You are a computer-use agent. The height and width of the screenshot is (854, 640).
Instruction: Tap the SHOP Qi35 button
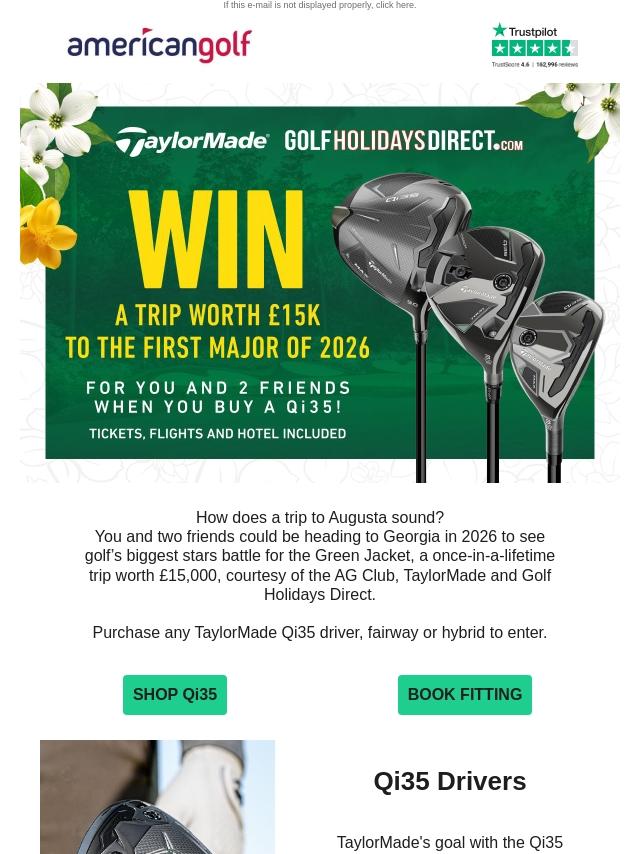[x=175, y=695]
